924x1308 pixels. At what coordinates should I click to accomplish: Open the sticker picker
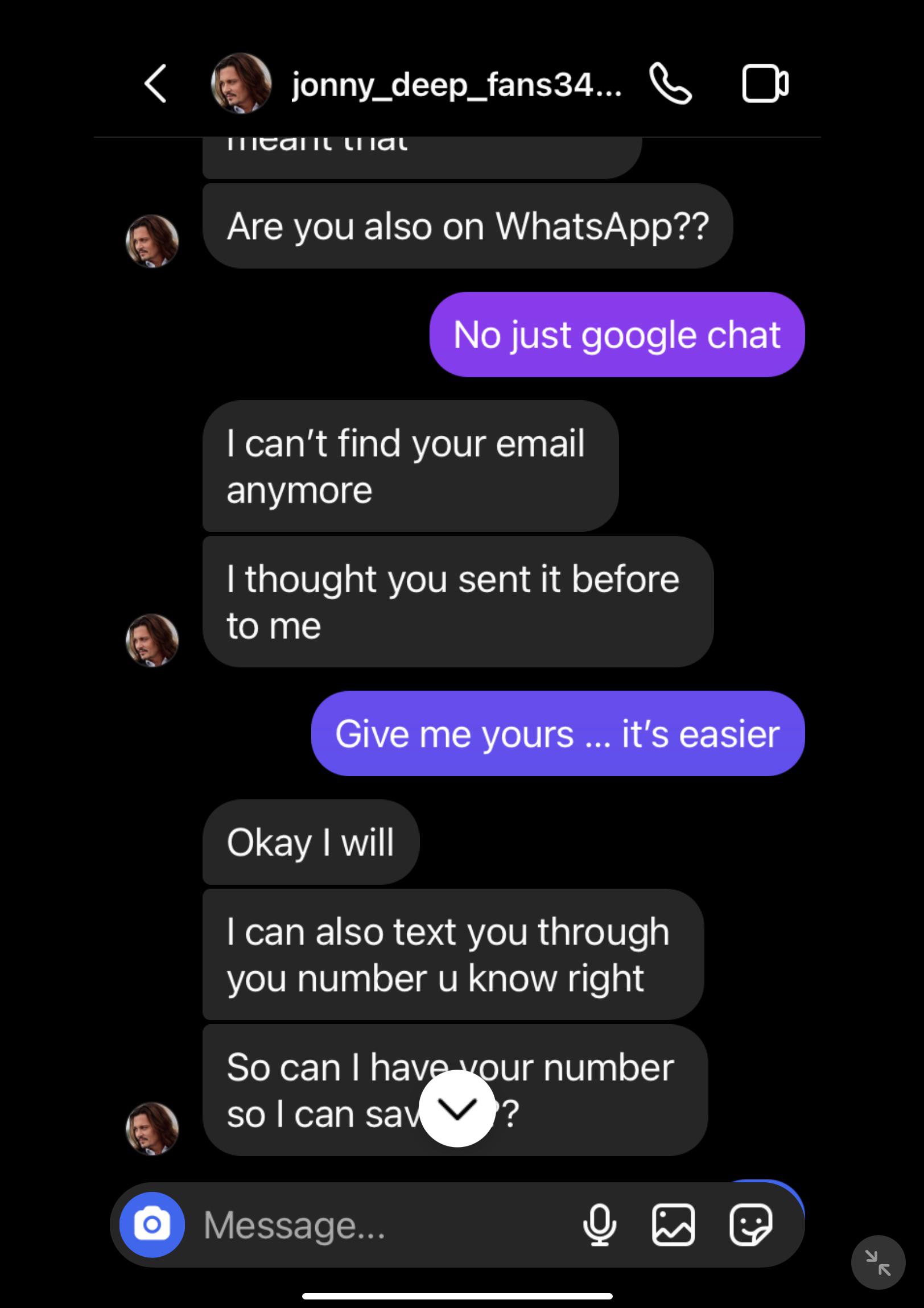[x=750, y=1225]
